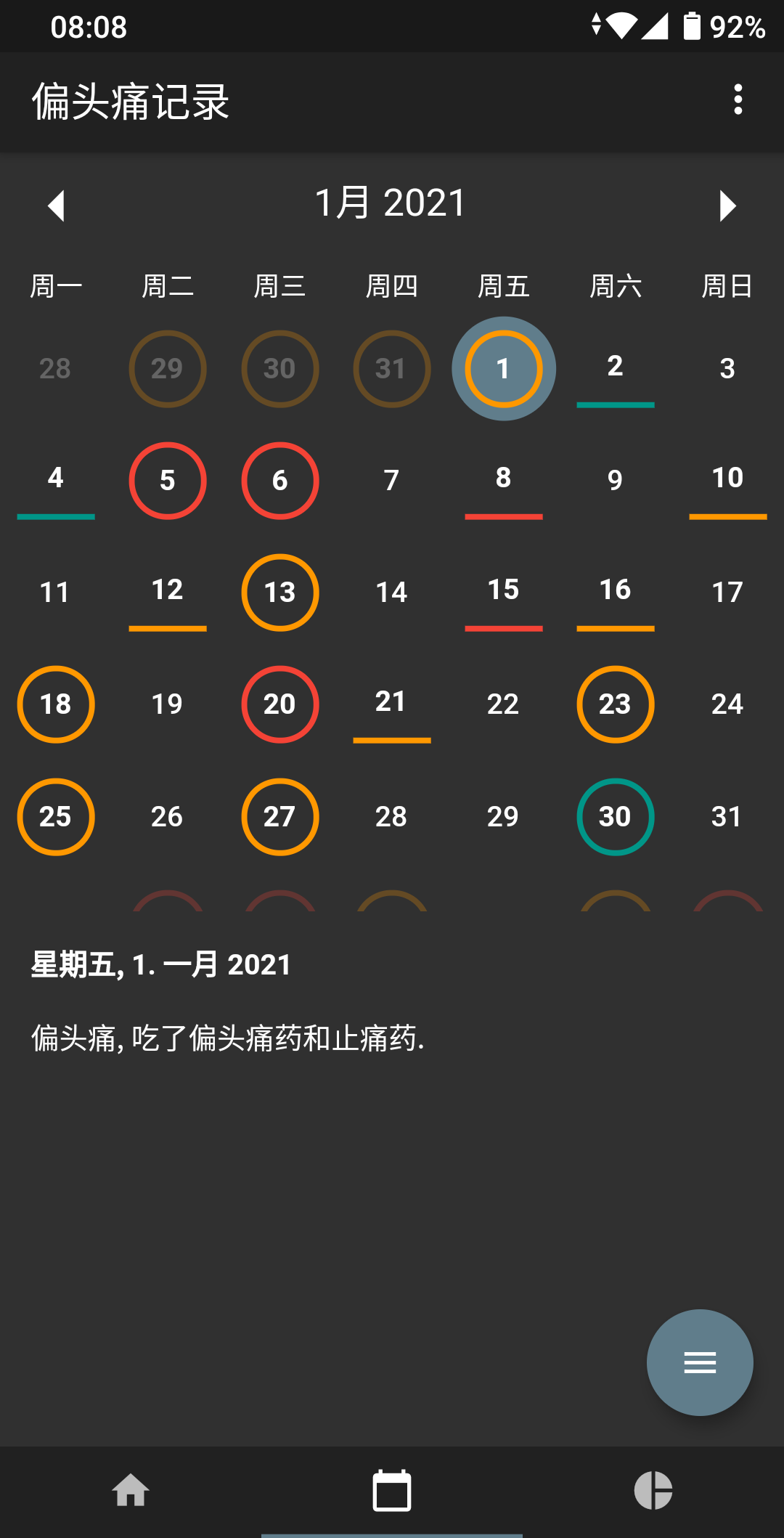
Task: Choose January 20 in the calendar
Action: [279, 704]
